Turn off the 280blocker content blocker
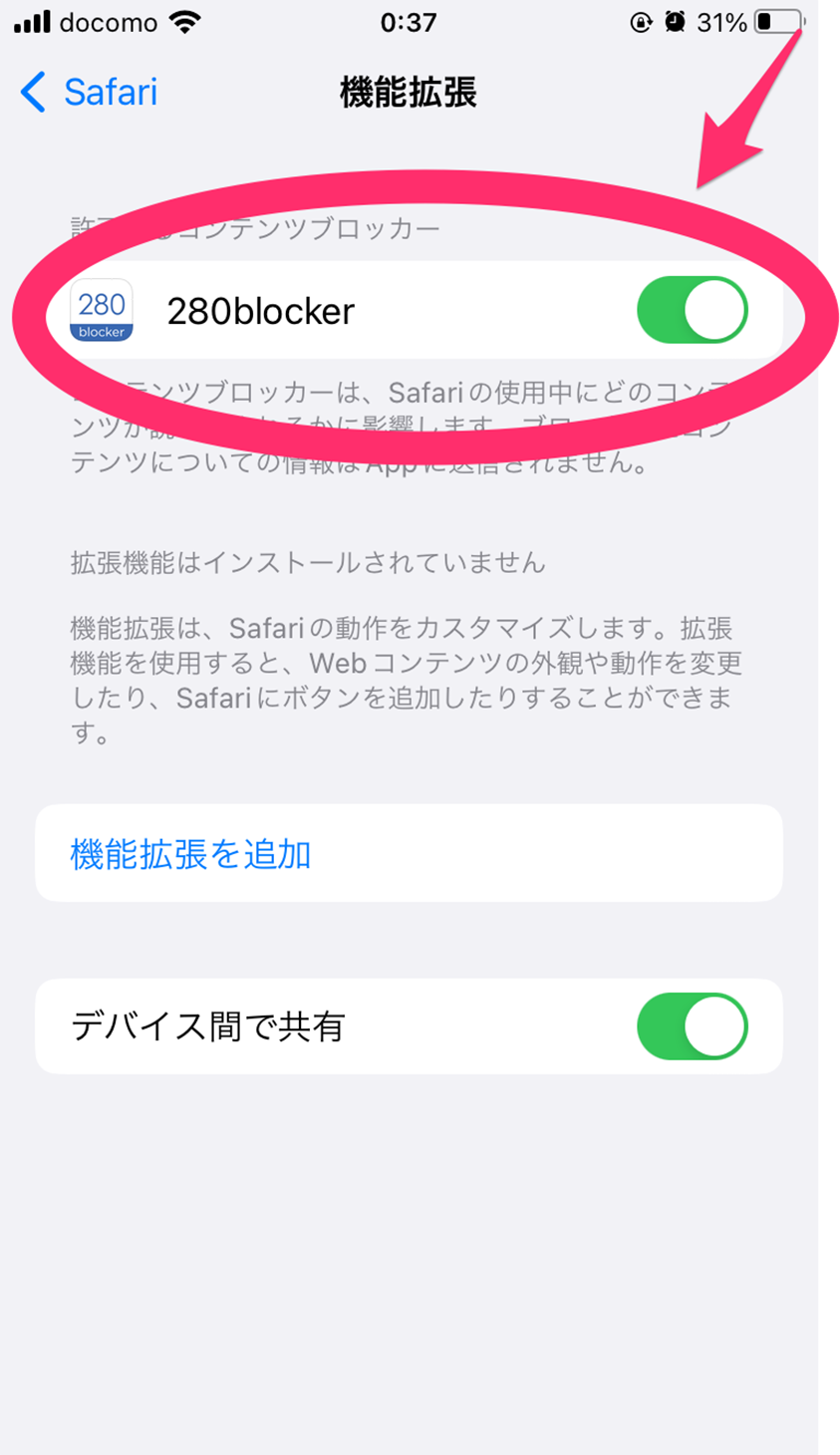This screenshot has width=840, height=1455. click(693, 311)
